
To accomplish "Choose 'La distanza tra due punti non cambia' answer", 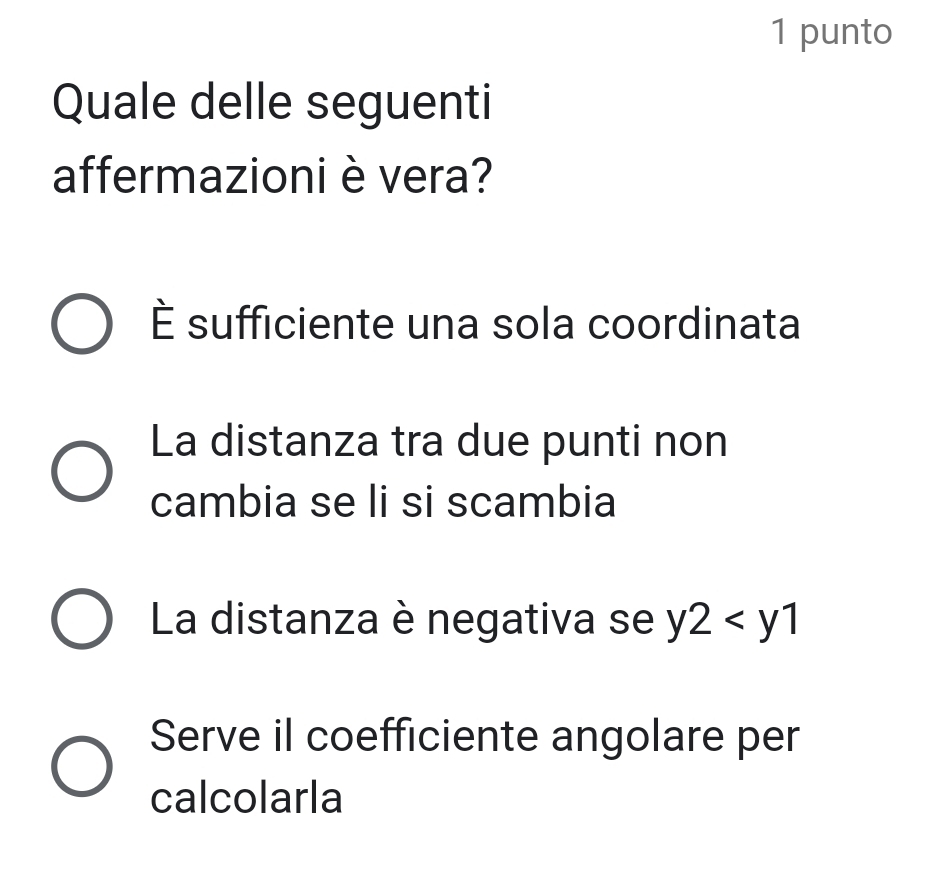I will pos(82,470).
